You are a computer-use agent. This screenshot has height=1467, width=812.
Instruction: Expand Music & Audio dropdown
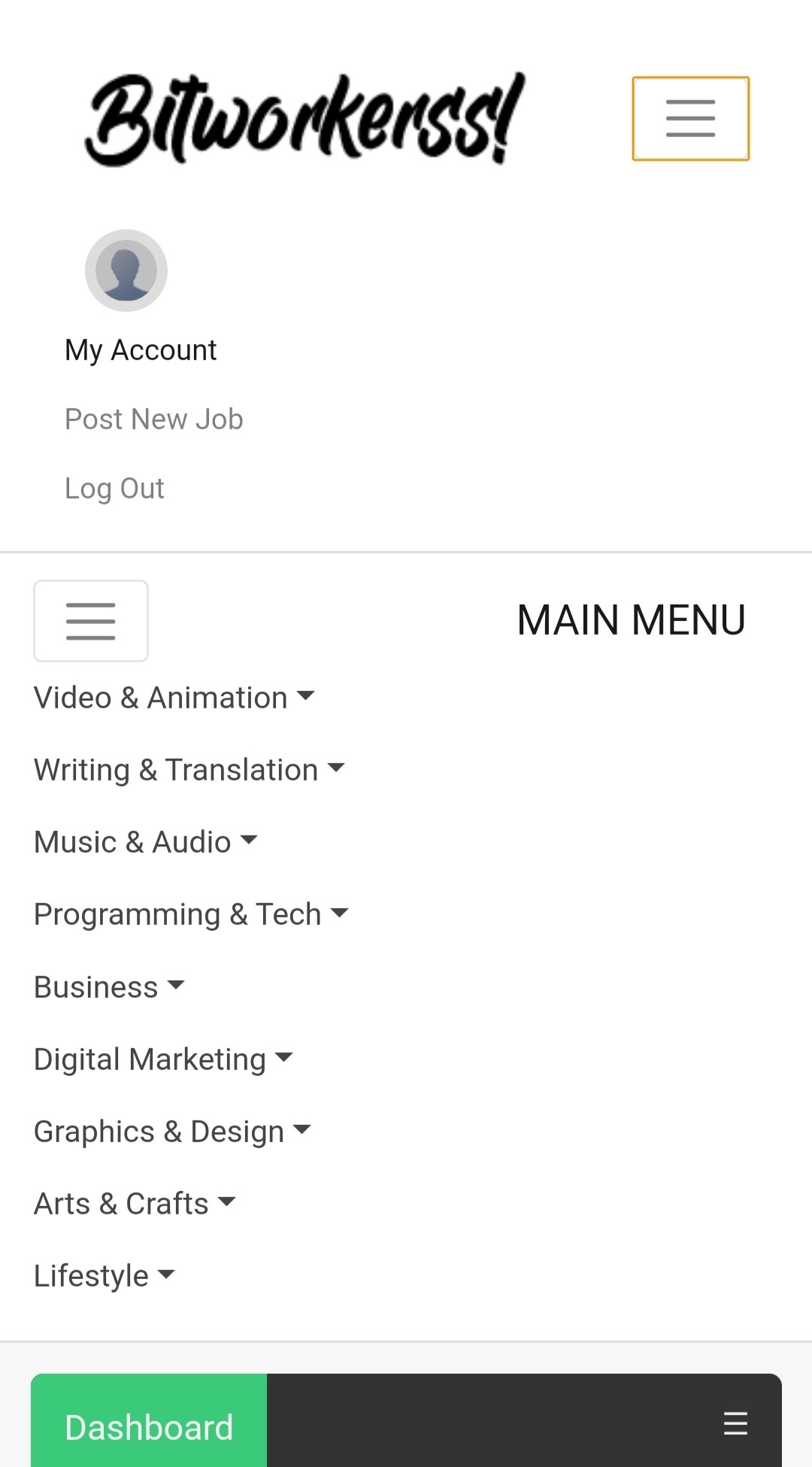click(x=146, y=842)
